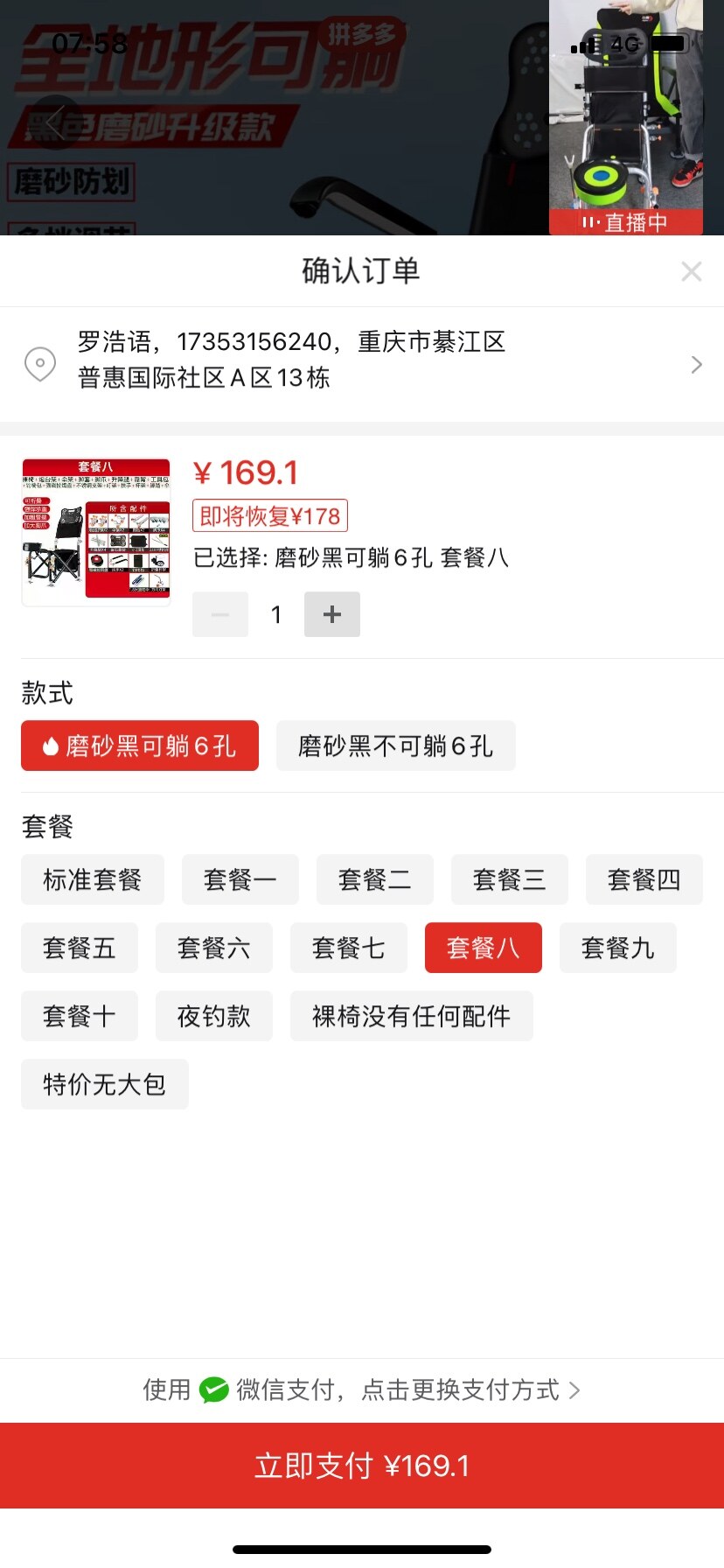
Task: Select the 磨砂黑不可躺6孔 style
Action: [x=395, y=745]
